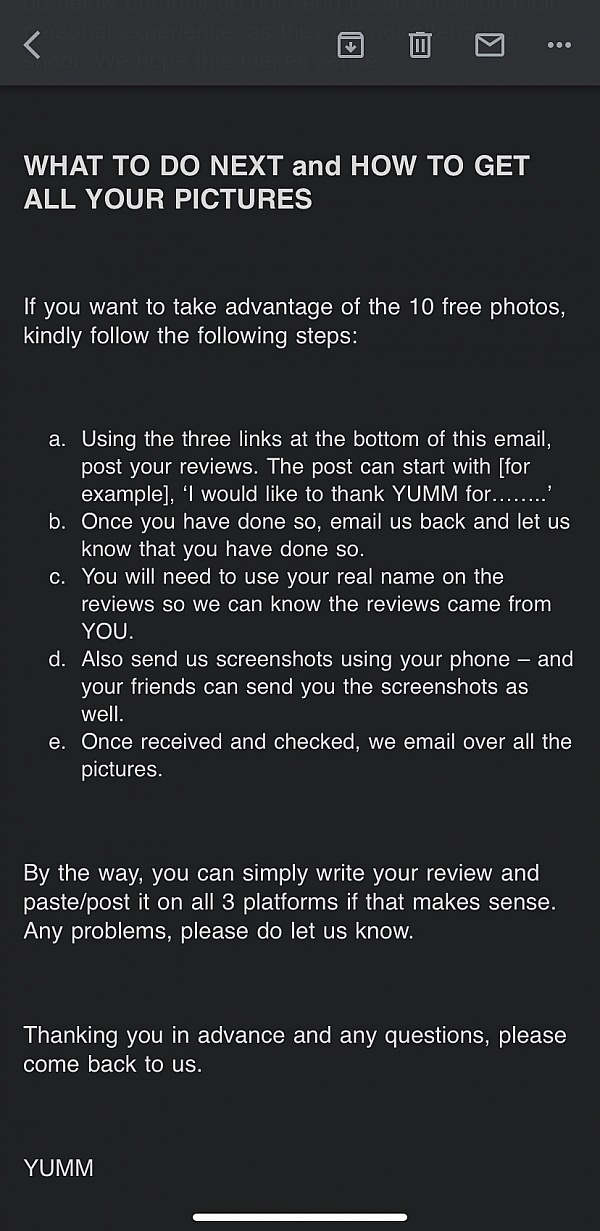Mark email as unread via envelope icon
Viewport: 600px width, 1231px height.
489,45
